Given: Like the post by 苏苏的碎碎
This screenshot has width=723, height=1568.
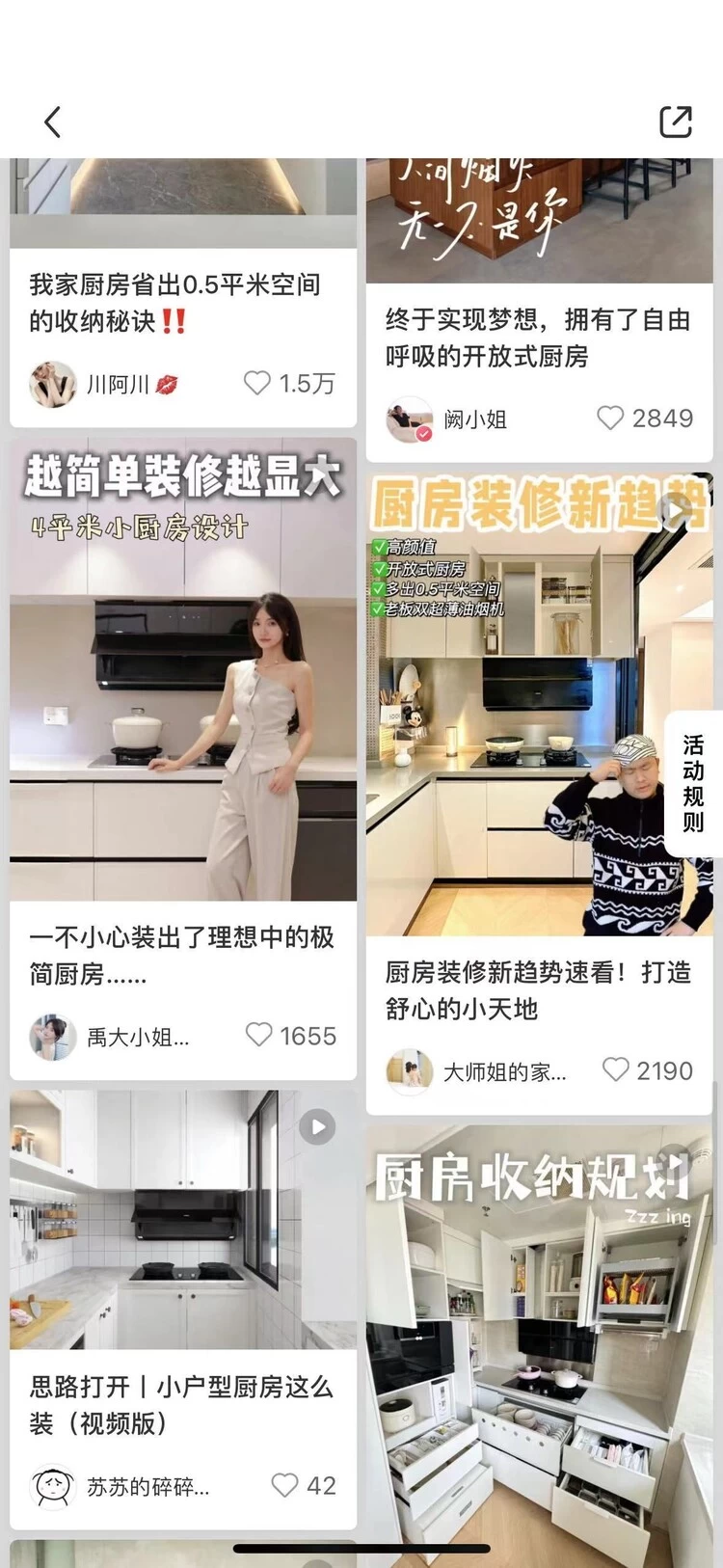Looking at the screenshot, I should click(284, 1485).
